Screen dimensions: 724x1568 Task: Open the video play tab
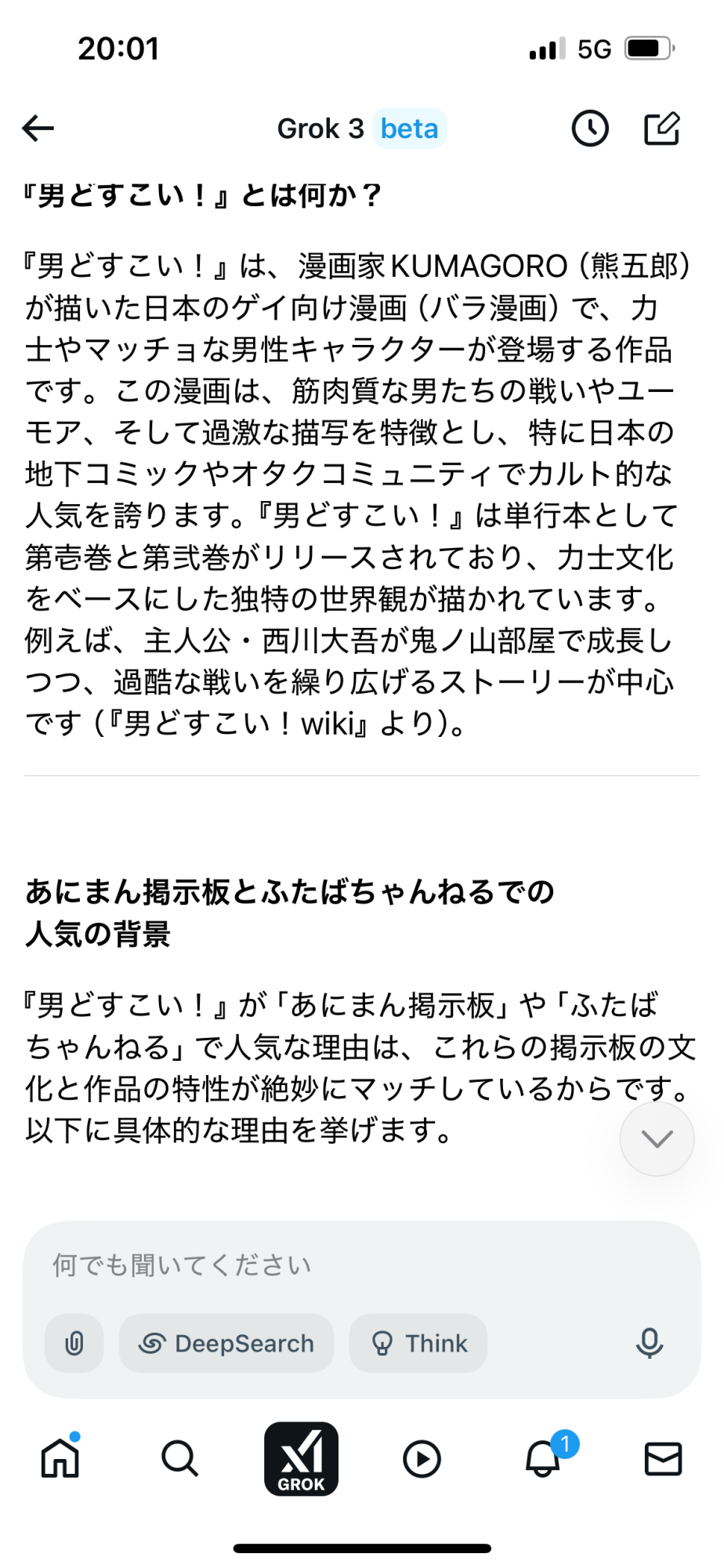(422, 1459)
